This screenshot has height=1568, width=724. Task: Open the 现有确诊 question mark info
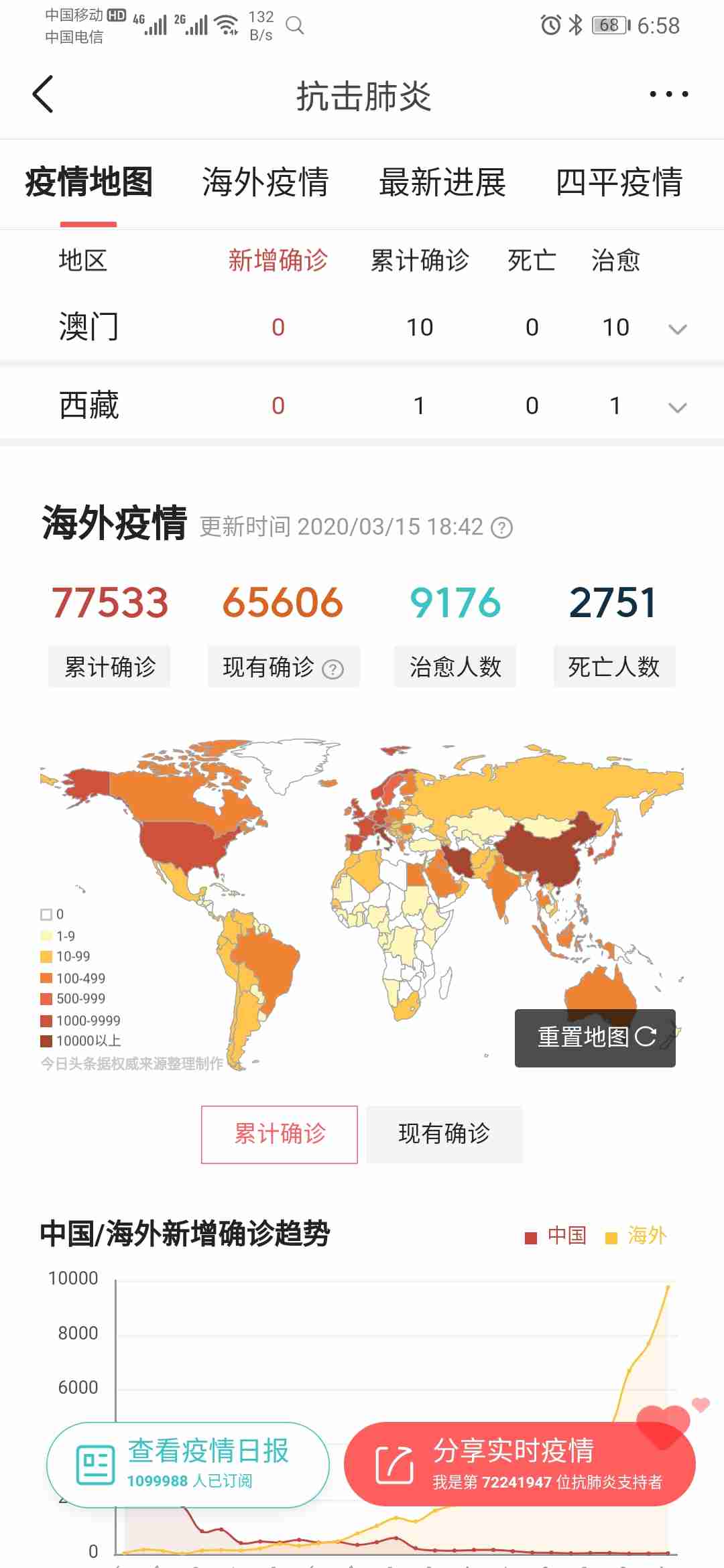click(x=333, y=669)
